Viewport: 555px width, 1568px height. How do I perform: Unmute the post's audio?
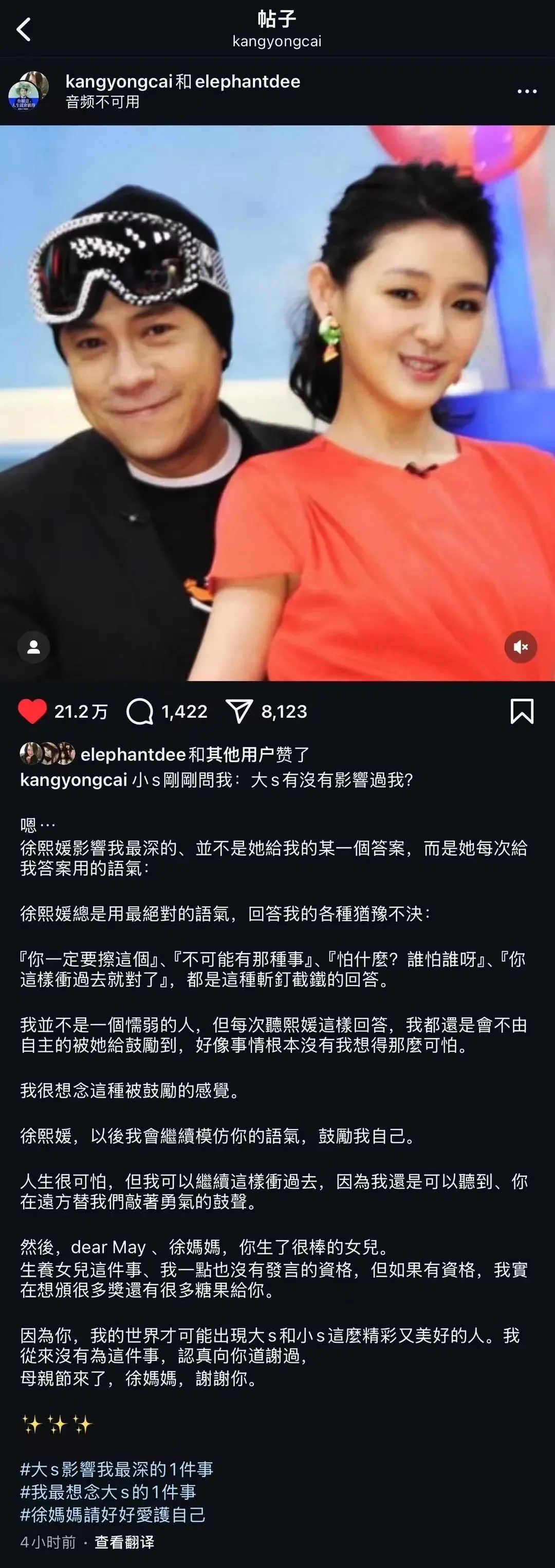pyautogui.click(x=520, y=647)
